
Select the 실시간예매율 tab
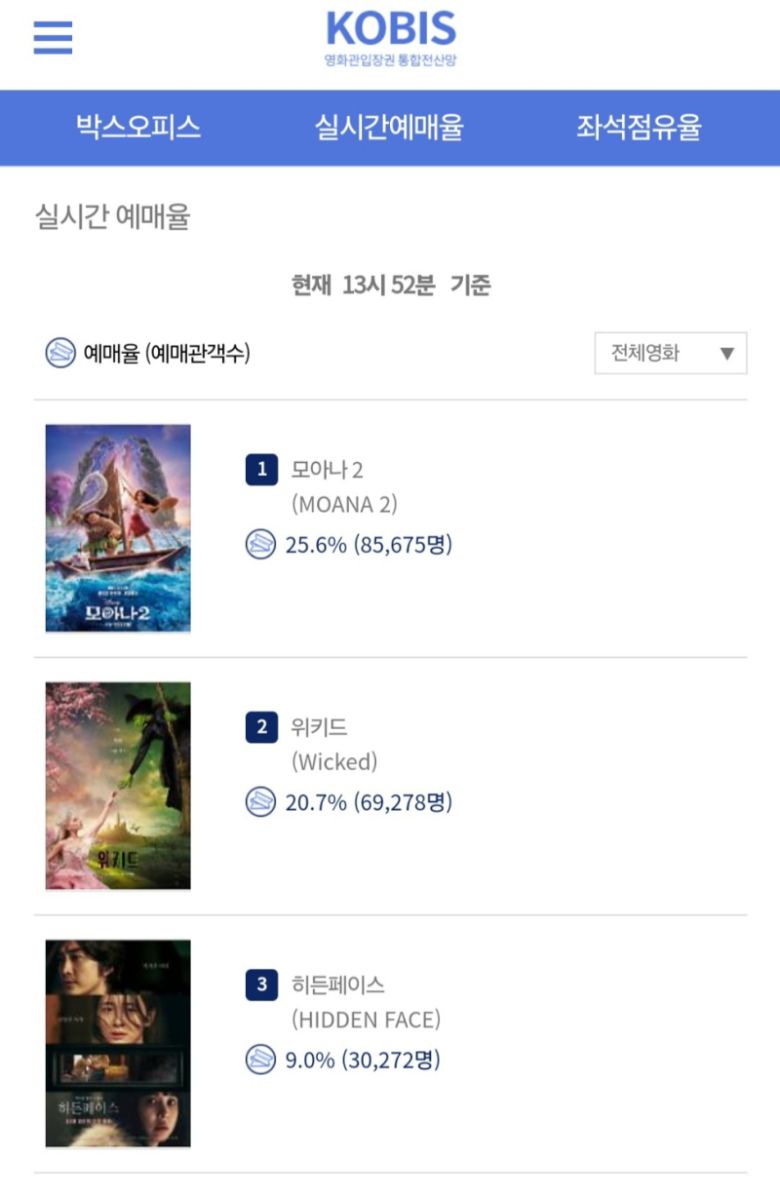coord(389,127)
